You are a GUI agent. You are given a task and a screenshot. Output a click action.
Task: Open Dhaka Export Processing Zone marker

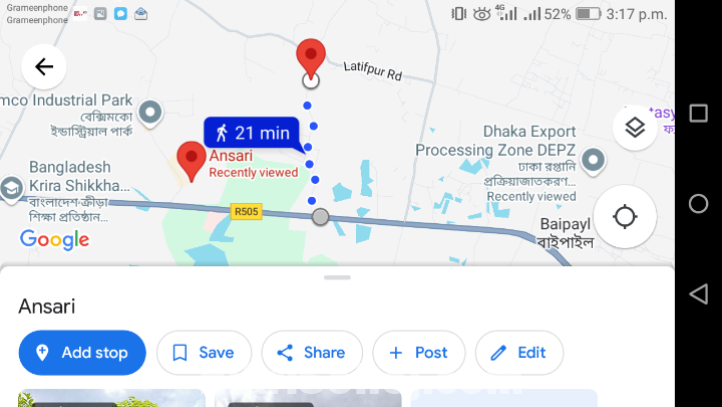[593, 159]
